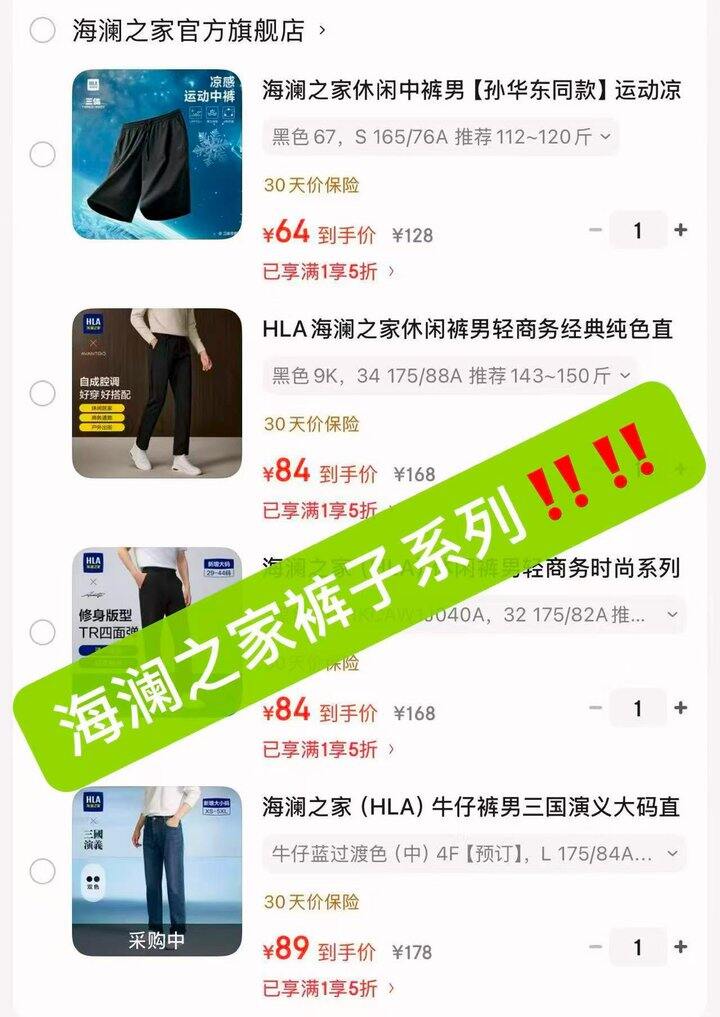
Task: View the 已享满1享5折 discount for the ¥64 shorts
Action: [x=328, y=271]
